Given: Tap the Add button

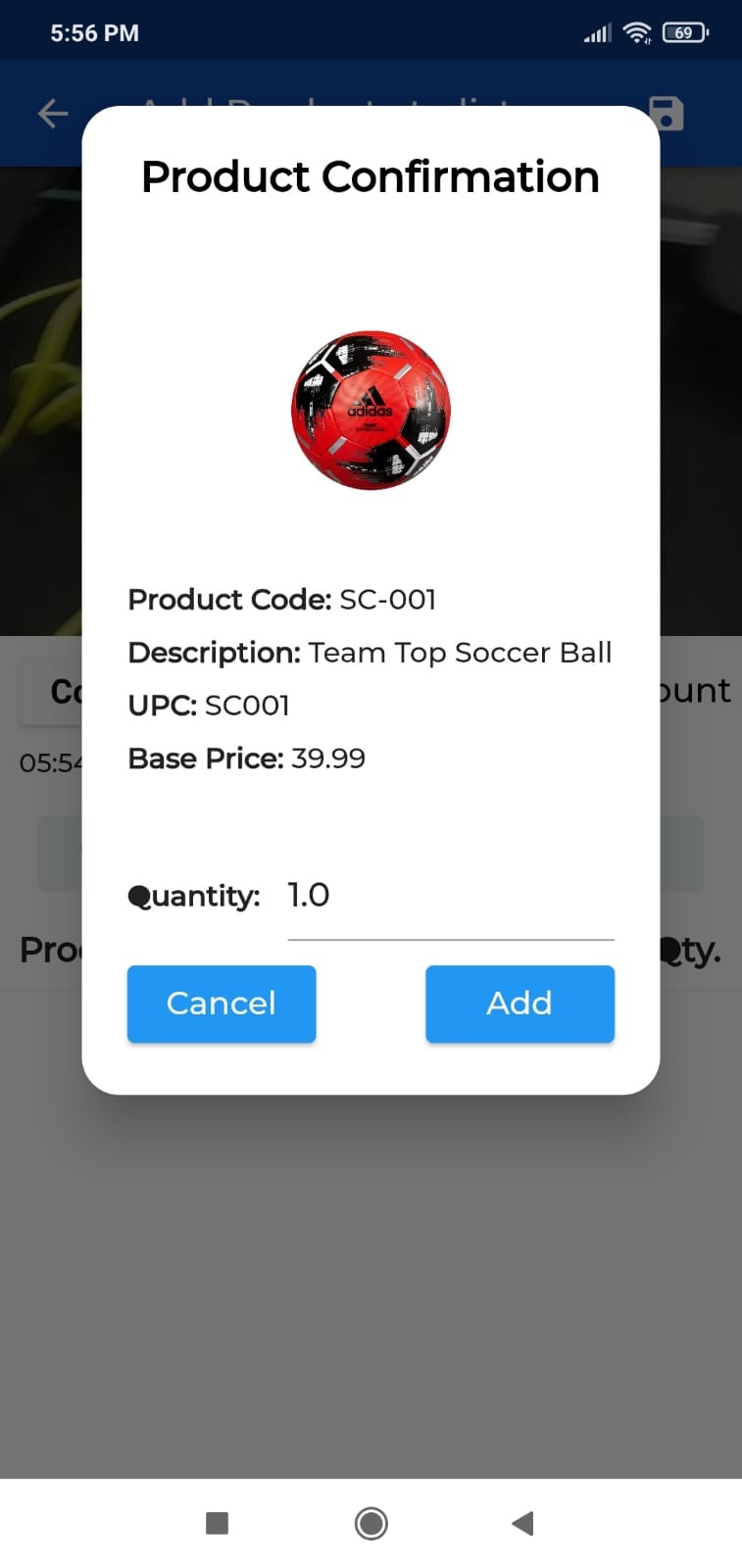Looking at the screenshot, I should tap(519, 1004).
